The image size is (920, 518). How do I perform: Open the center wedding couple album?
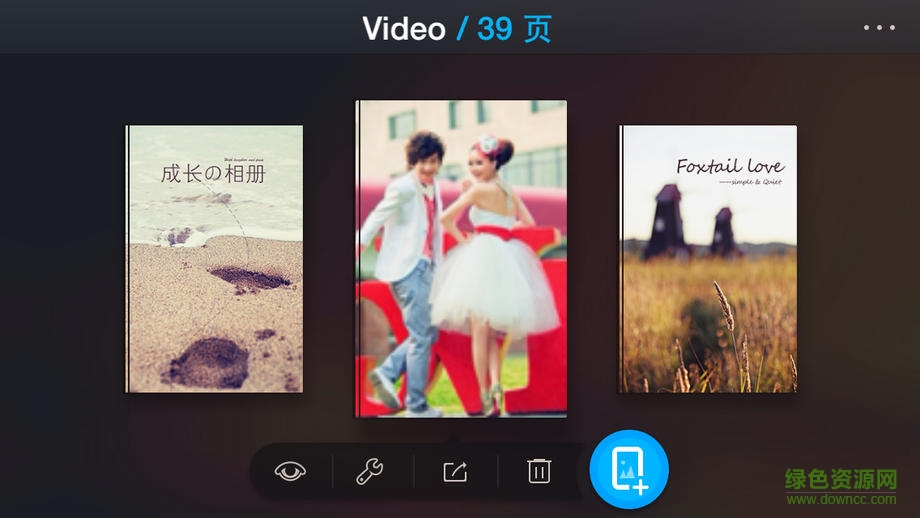461,258
